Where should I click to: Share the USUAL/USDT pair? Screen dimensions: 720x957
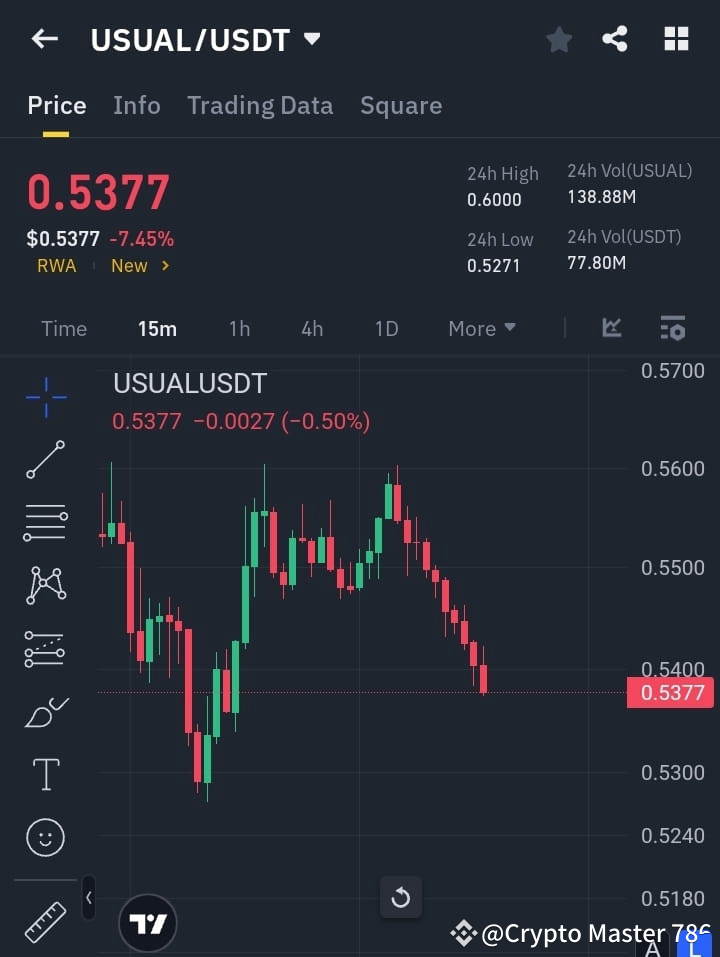click(616, 38)
